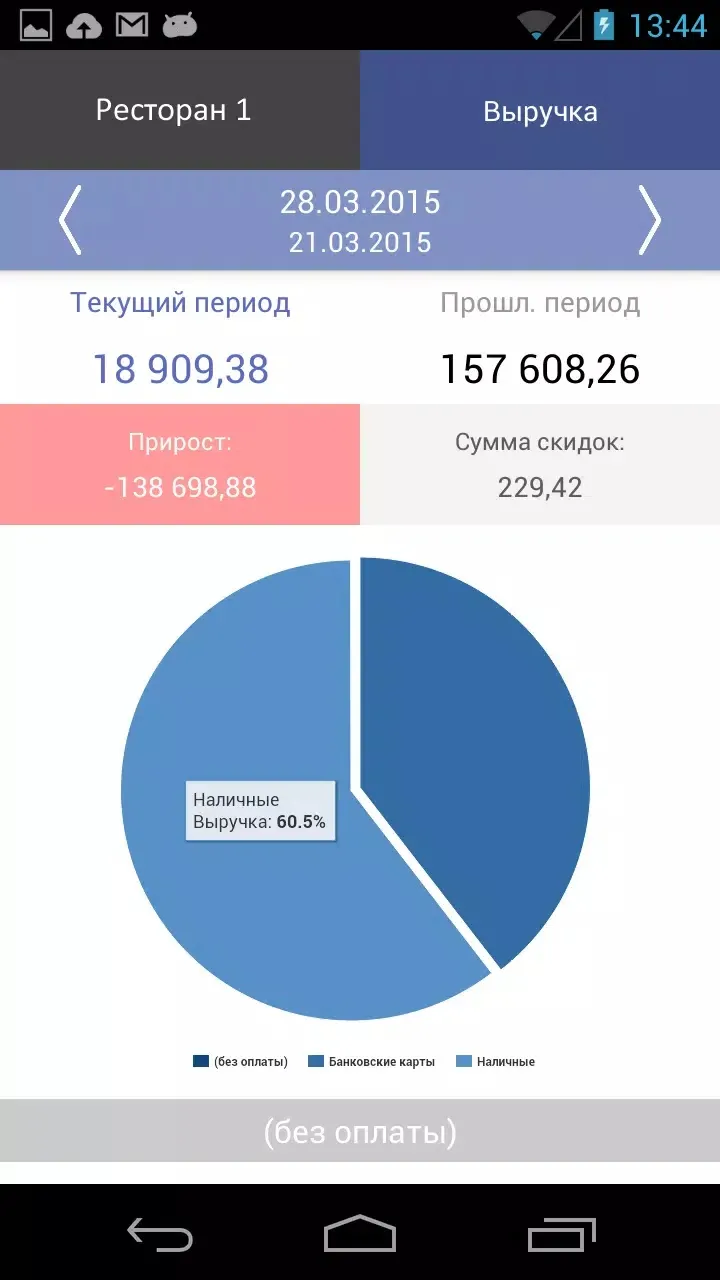Go to the home screen
The image size is (720, 1280).
360,1234
